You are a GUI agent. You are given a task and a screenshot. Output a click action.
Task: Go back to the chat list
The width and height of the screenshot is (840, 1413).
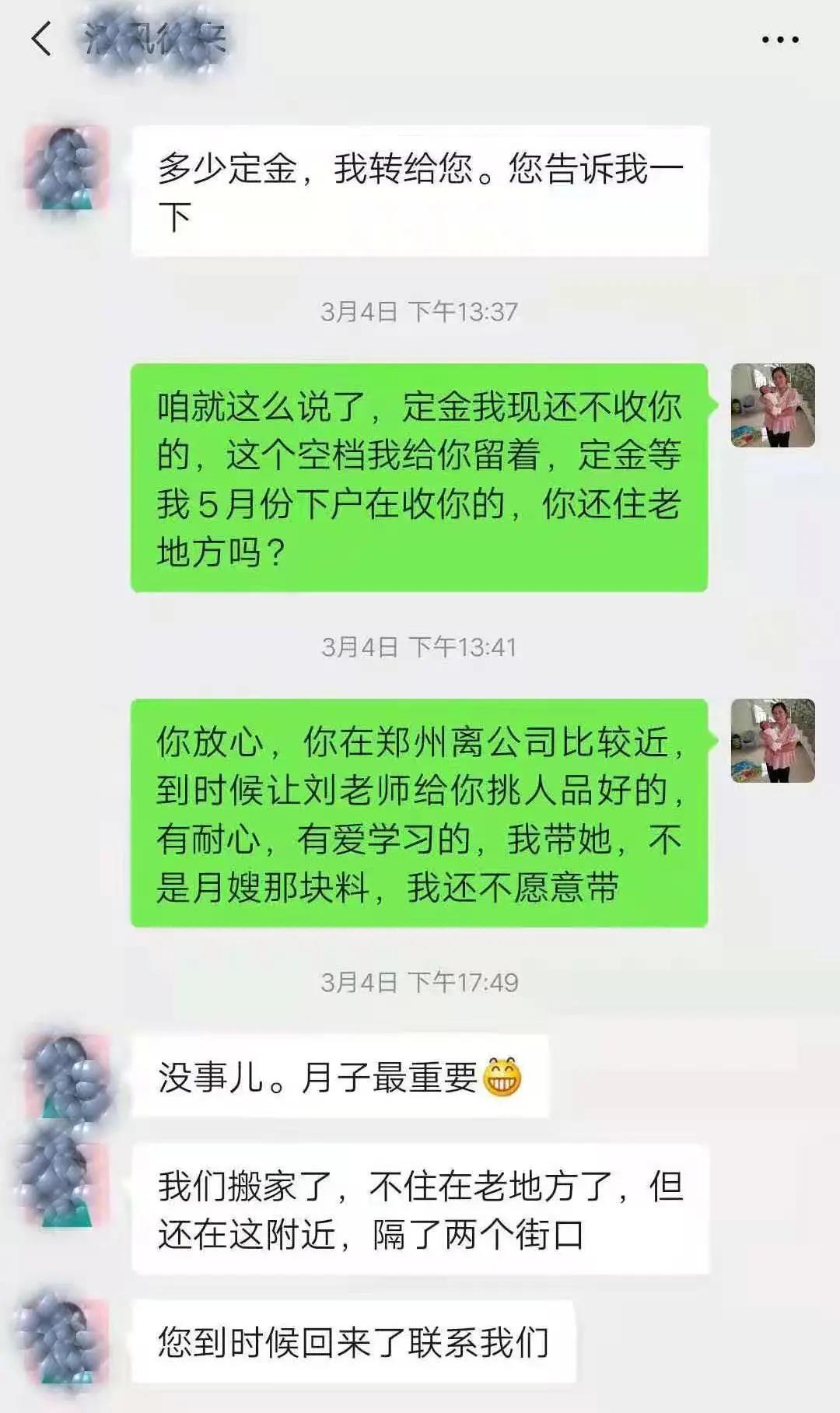(40, 39)
